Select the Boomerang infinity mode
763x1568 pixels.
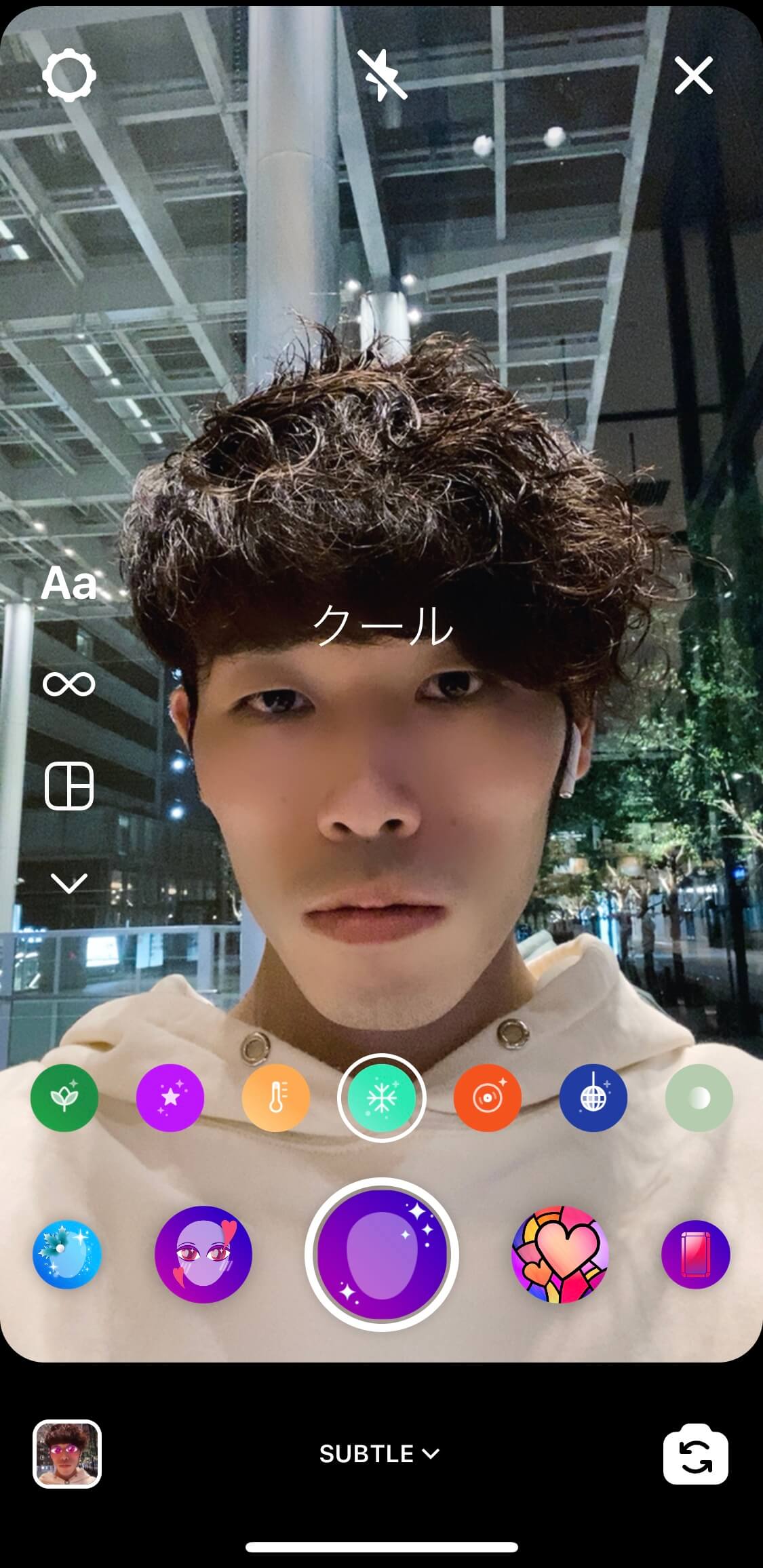point(69,684)
